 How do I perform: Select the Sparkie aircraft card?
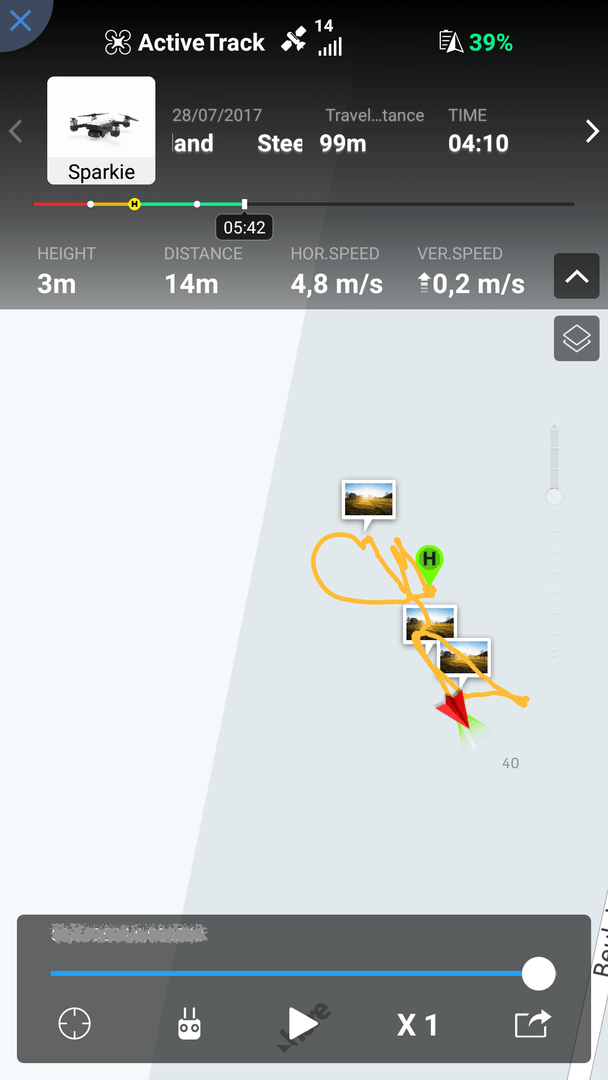pyautogui.click(x=101, y=130)
